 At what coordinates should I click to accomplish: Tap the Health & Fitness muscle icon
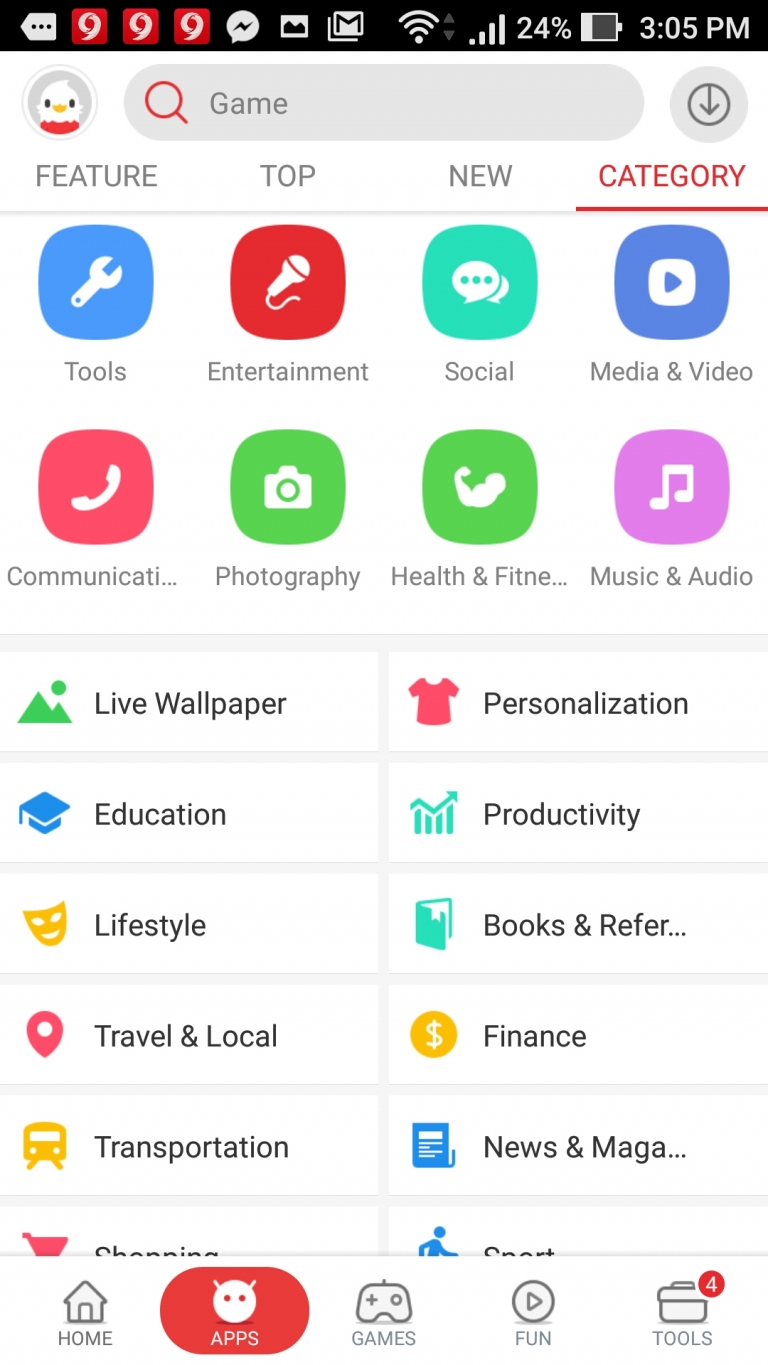click(x=479, y=487)
